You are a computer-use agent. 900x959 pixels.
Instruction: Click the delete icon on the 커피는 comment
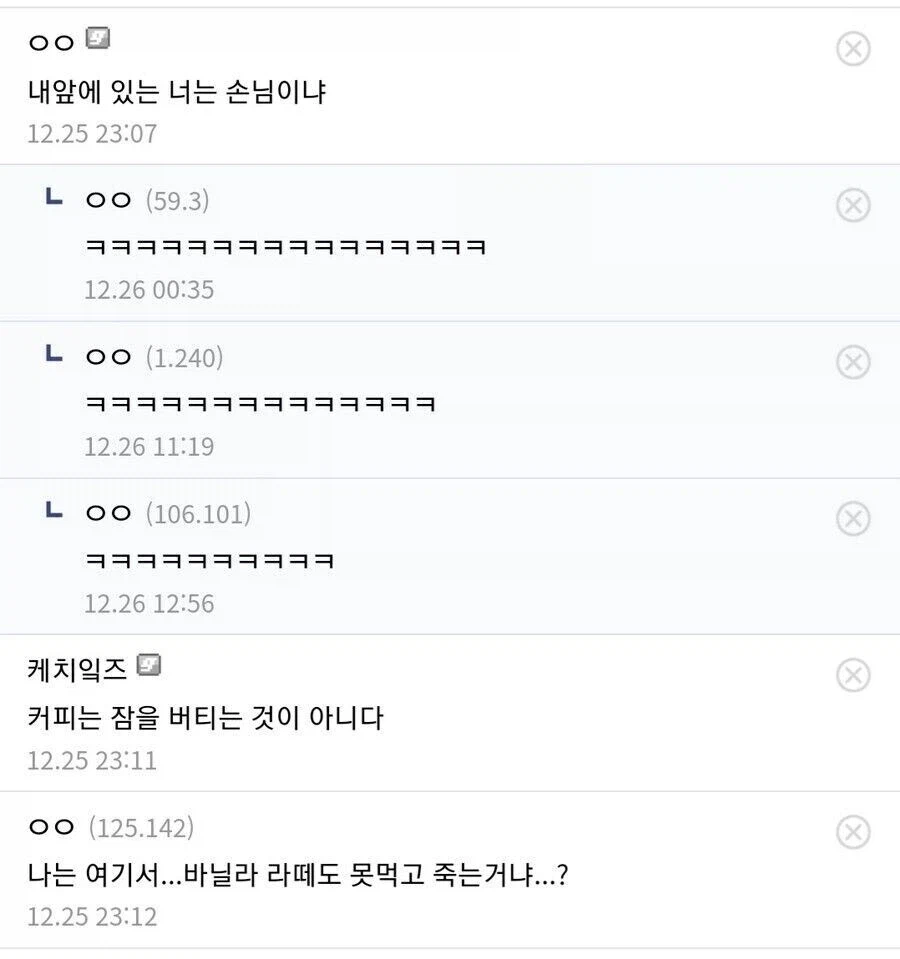coord(852,675)
